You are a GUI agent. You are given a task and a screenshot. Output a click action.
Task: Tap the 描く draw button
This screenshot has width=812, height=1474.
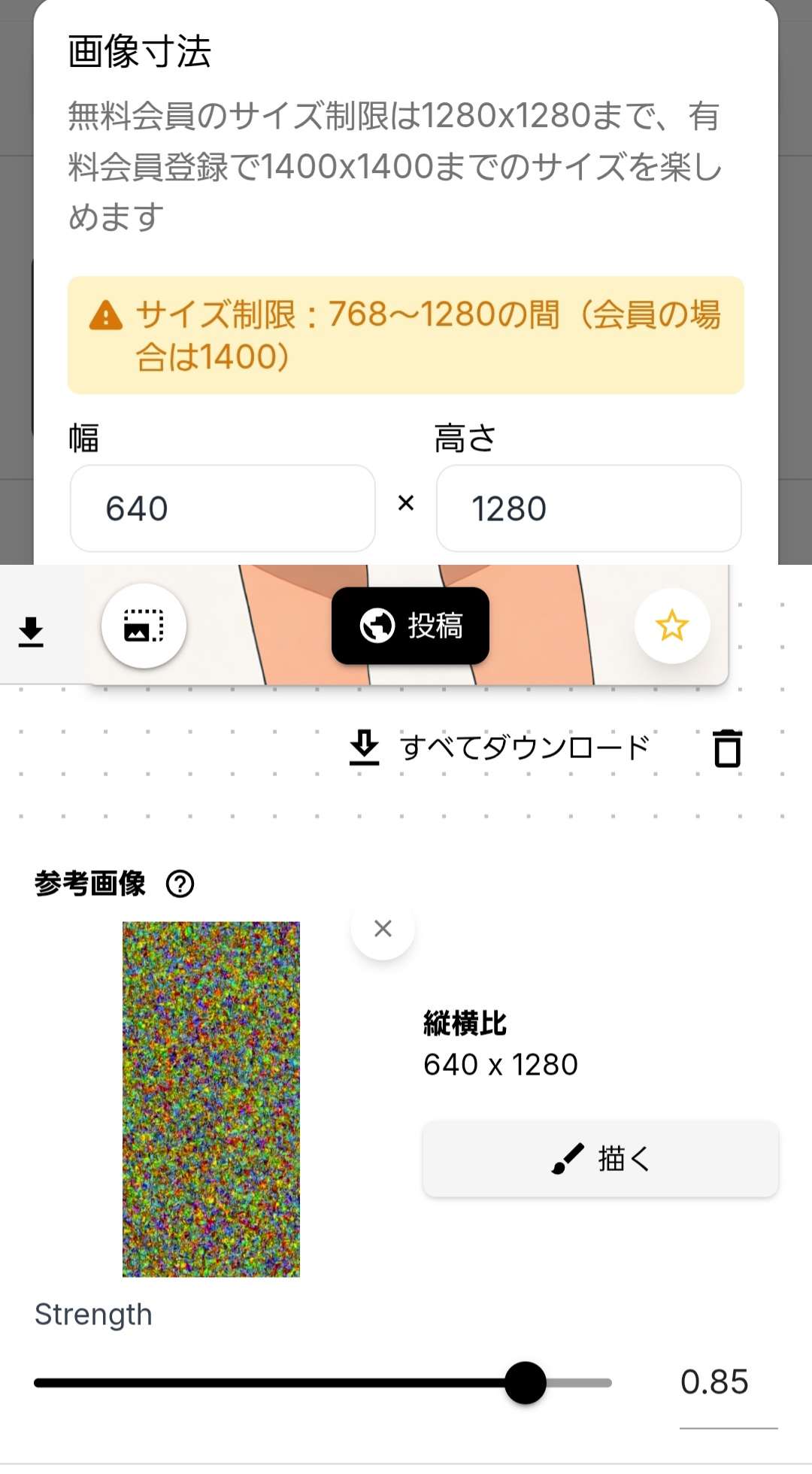pyautogui.click(x=600, y=1159)
